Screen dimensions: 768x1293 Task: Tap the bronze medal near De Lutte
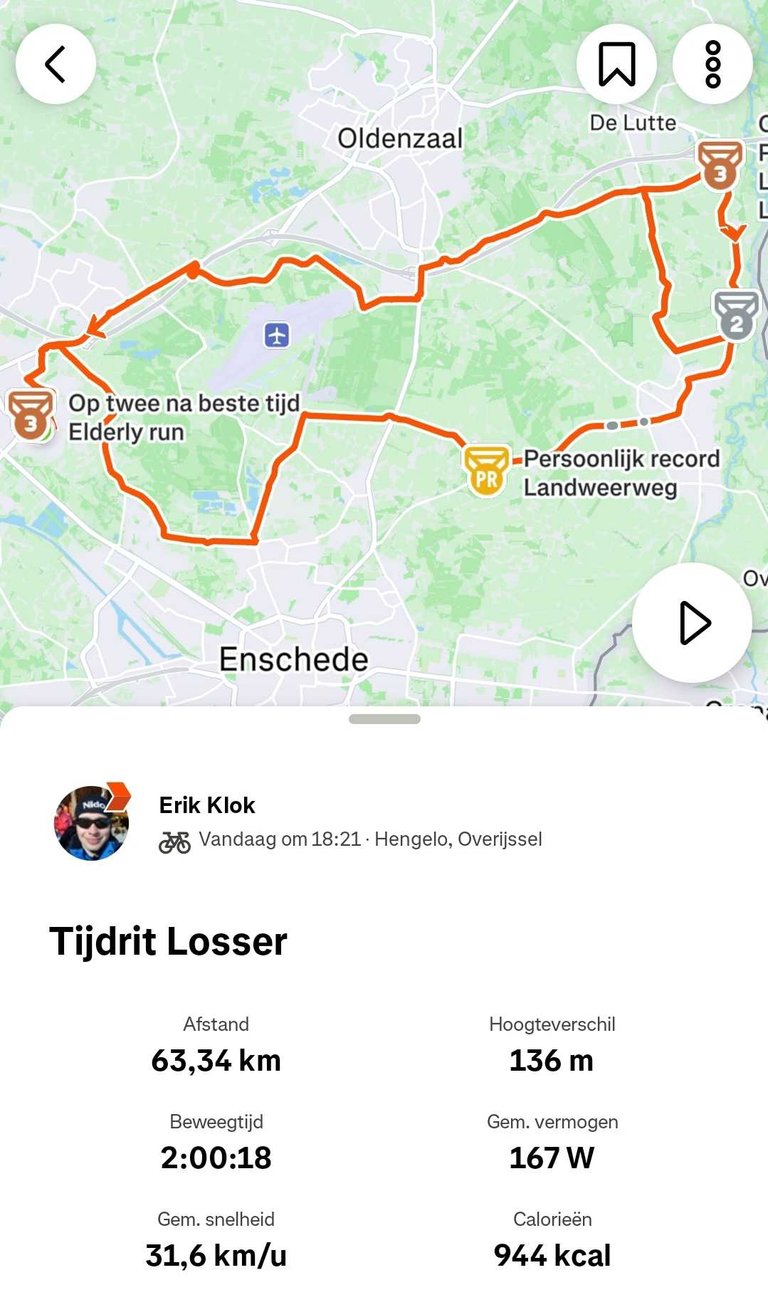coord(719,165)
